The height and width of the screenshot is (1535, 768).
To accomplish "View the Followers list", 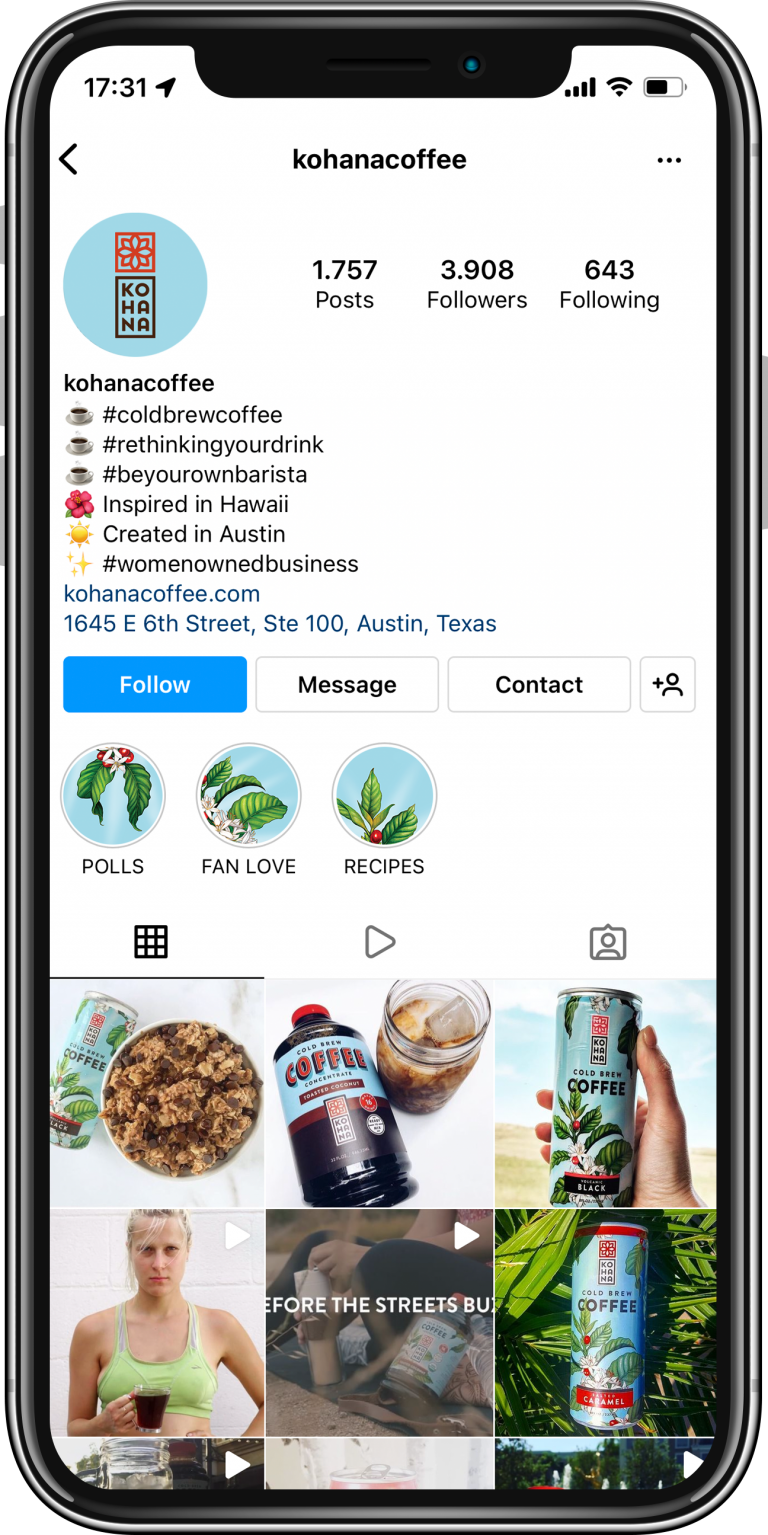I will (477, 284).
